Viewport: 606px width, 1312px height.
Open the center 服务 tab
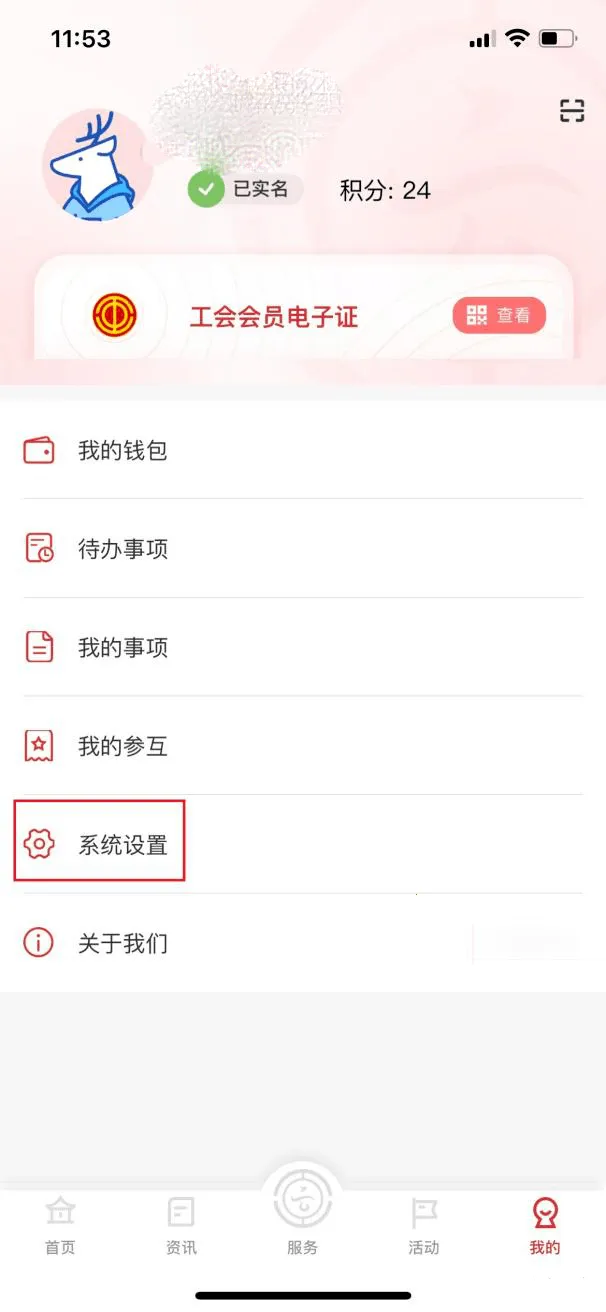coord(302,1215)
